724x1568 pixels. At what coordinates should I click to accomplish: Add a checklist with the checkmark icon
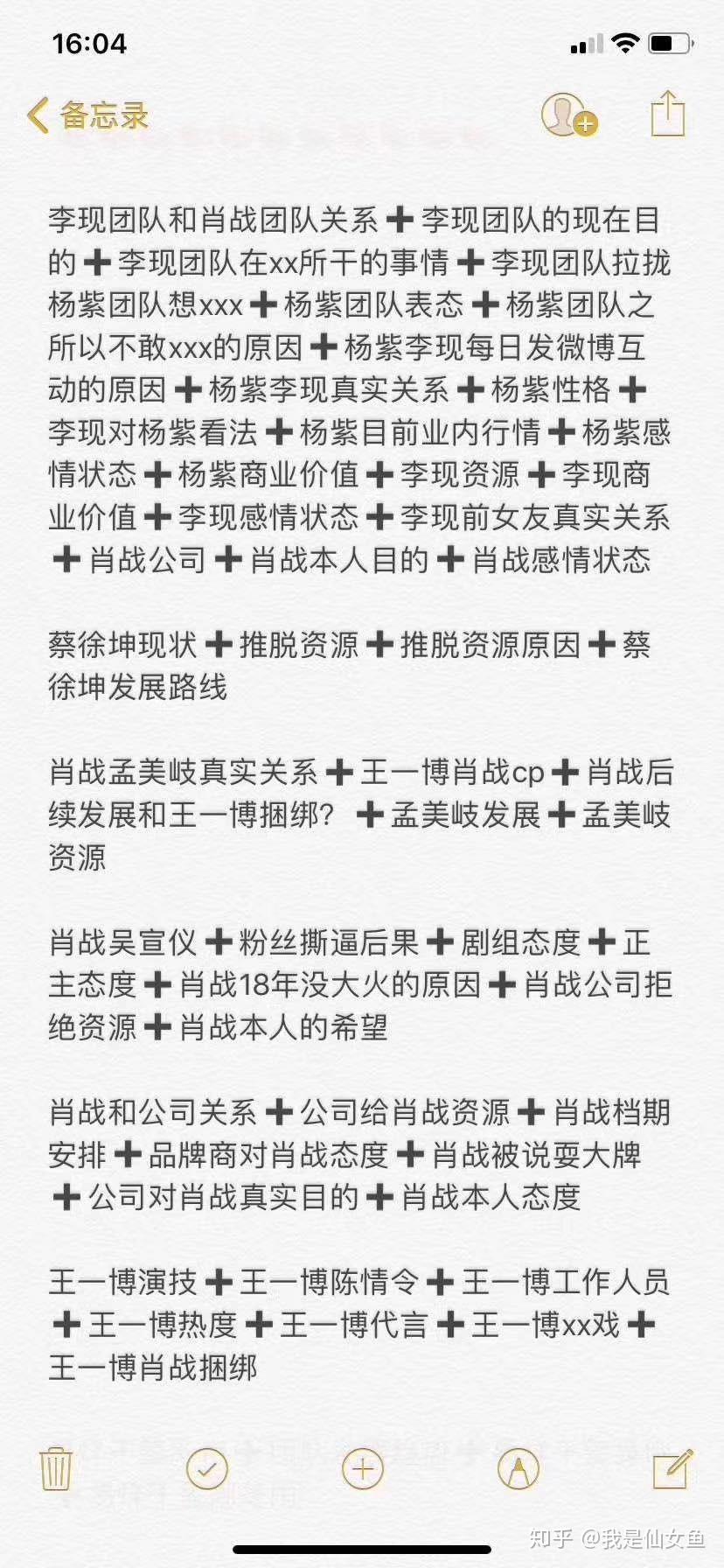pos(207,1469)
